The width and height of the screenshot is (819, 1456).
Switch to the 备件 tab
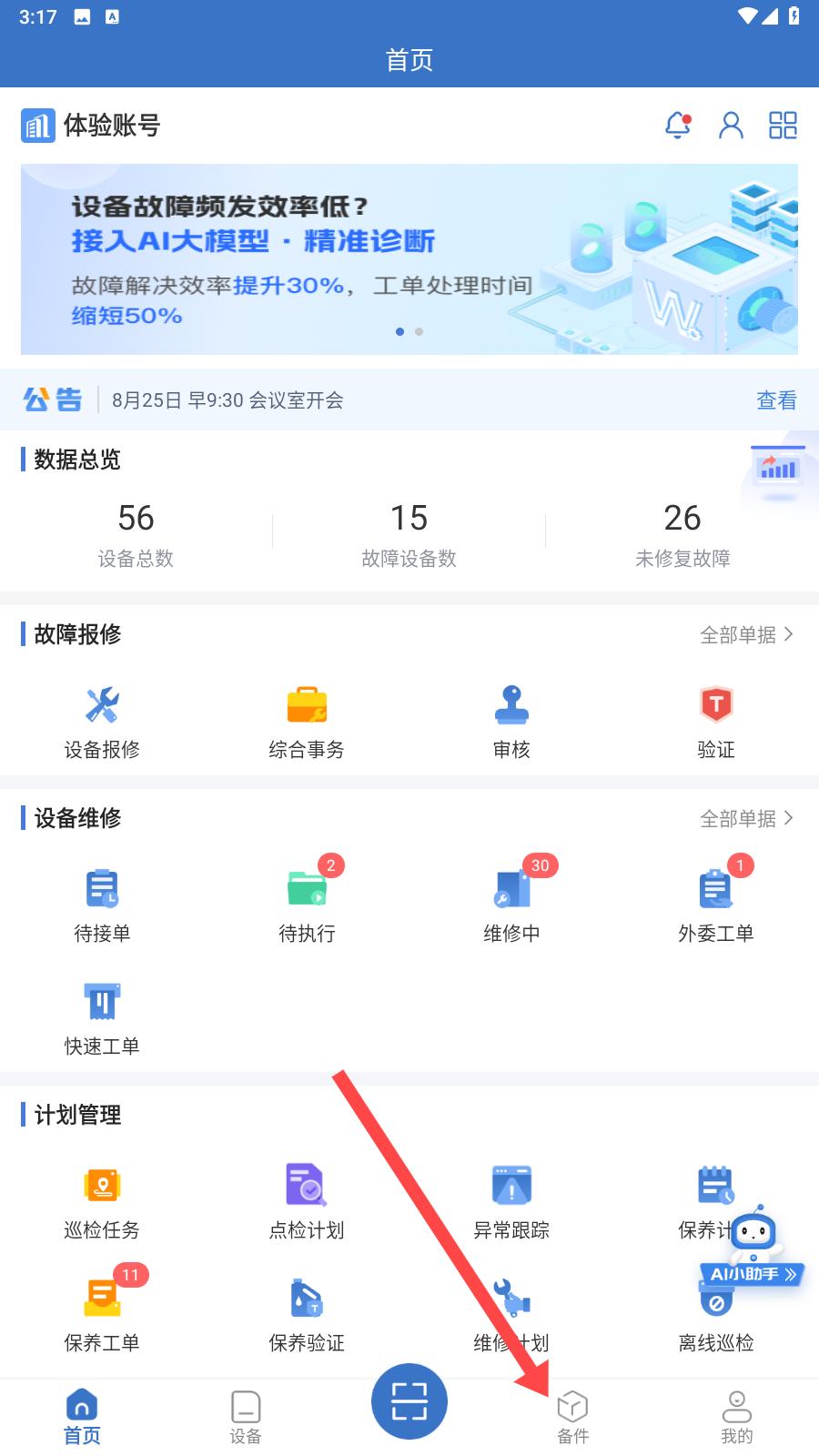pos(573,1416)
